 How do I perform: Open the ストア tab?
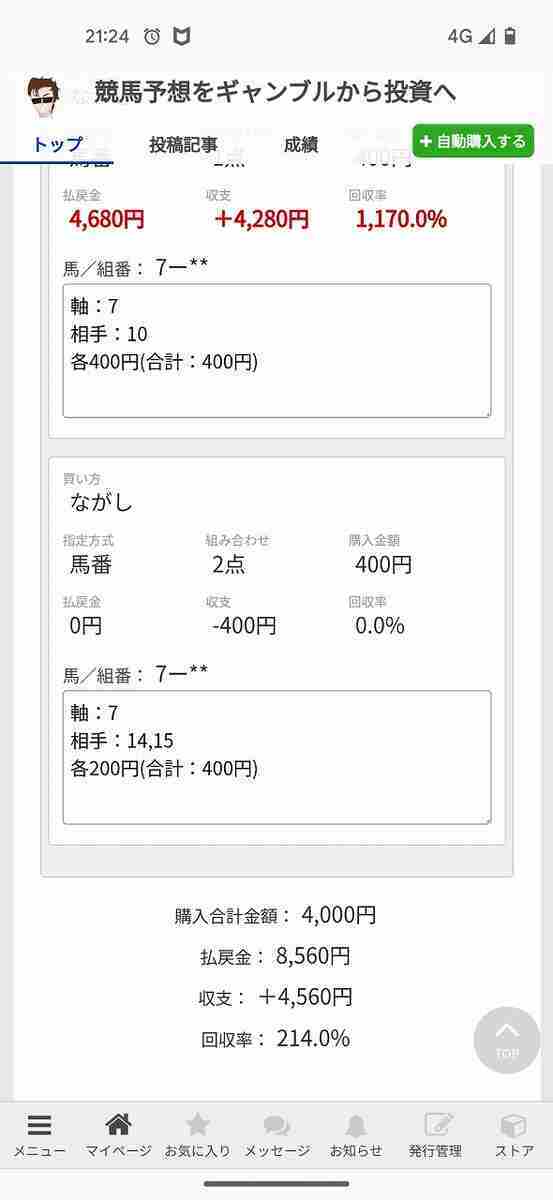point(514,1137)
